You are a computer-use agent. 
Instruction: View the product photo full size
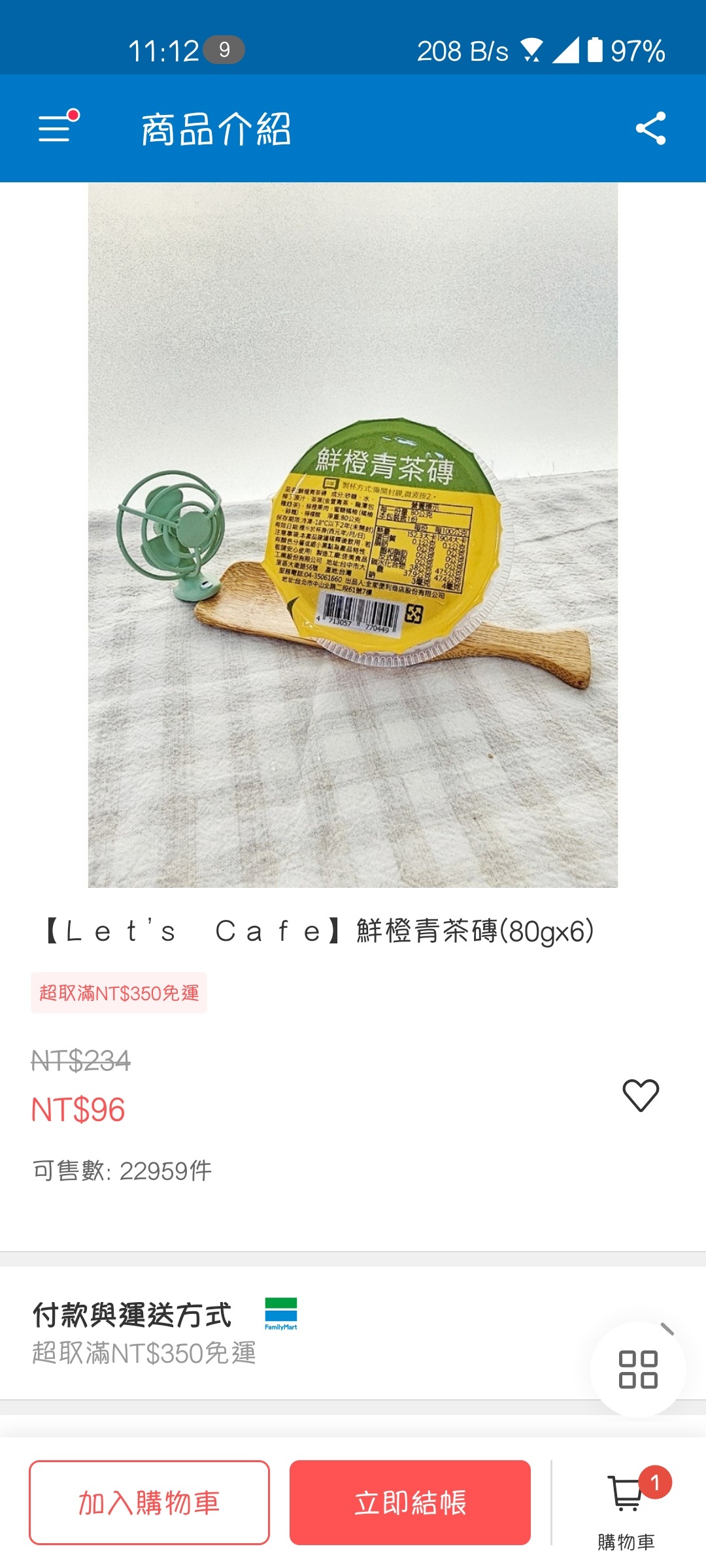353,534
